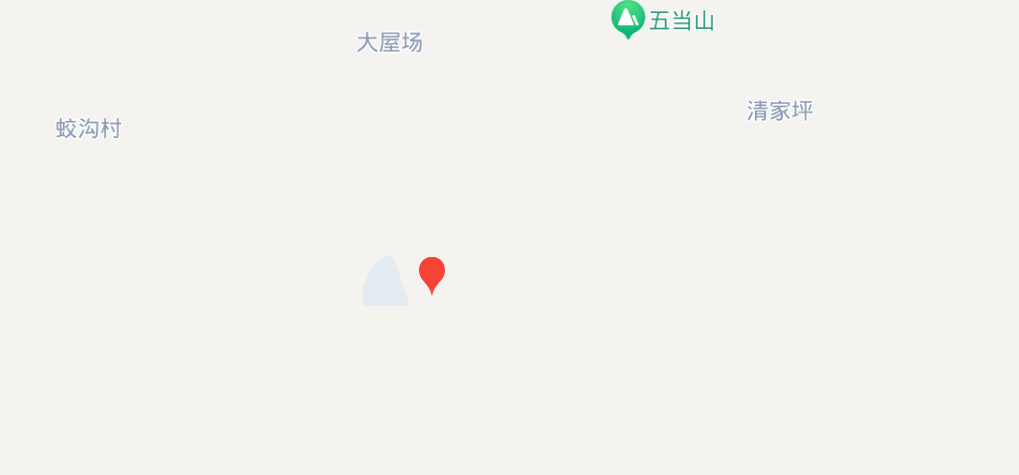Tap the 蛟沟村 village label
This screenshot has height=475, width=1019.
89,128
